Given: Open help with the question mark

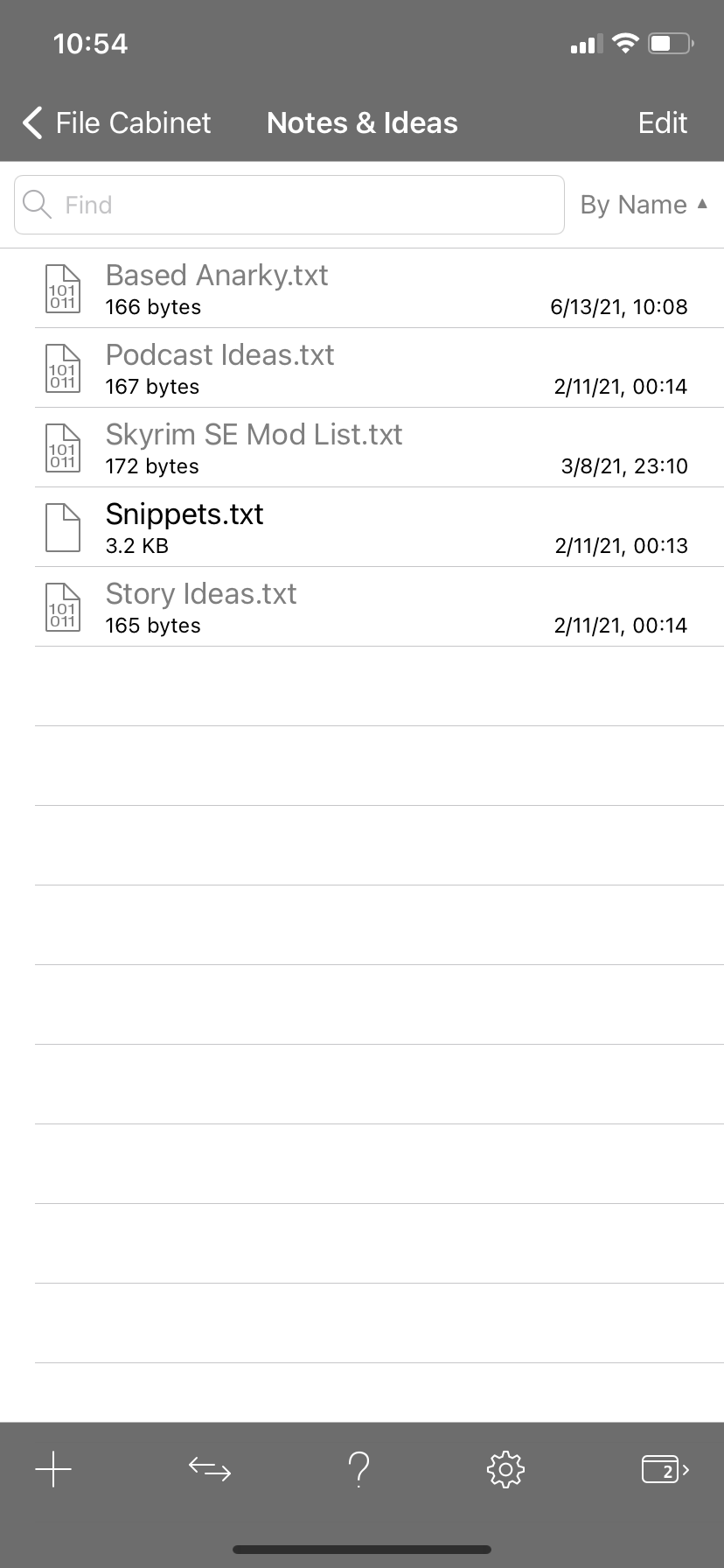Looking at the screenshot, I should point(359,1469).
